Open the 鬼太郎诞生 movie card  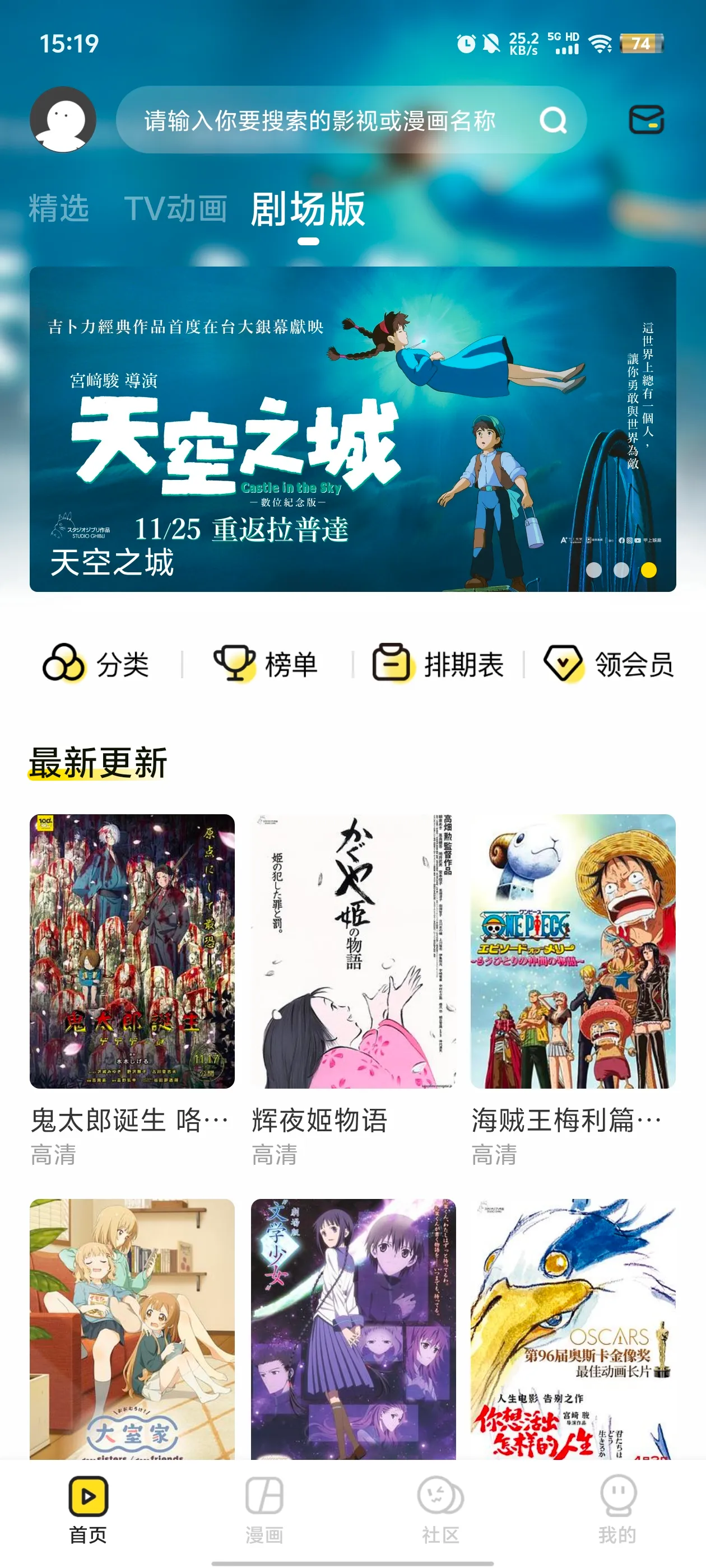click(x=132, y=951)
